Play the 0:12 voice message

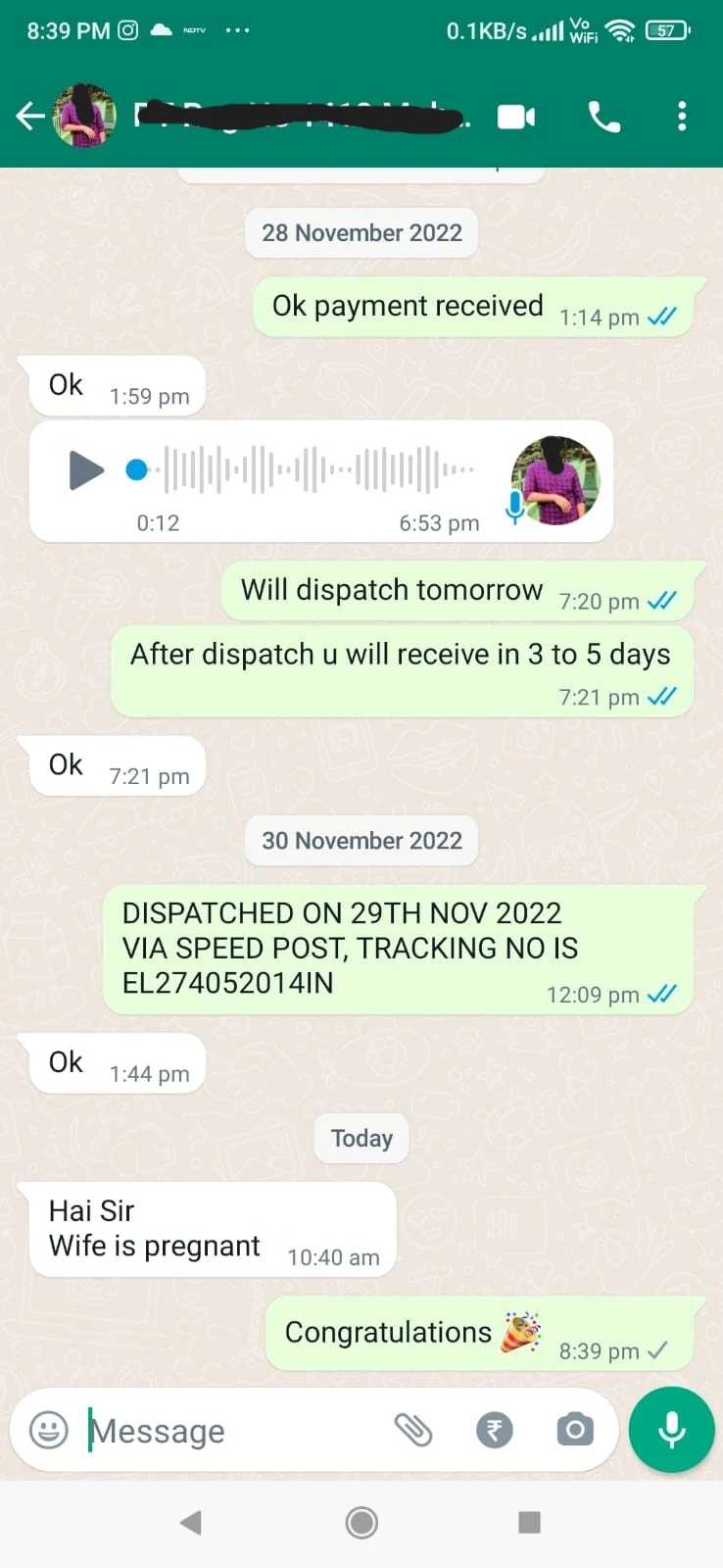pyautogui.click(x=86, y=470)
